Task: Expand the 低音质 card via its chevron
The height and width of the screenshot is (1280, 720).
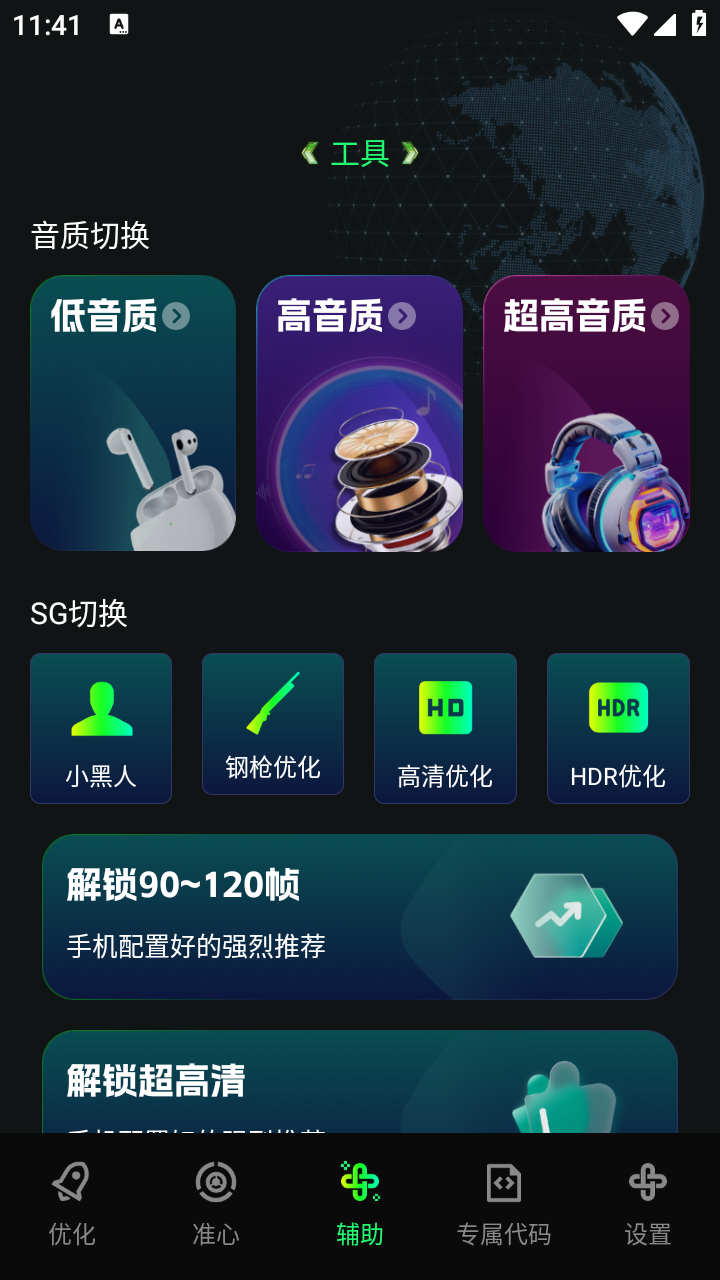Action: [177, 316]
